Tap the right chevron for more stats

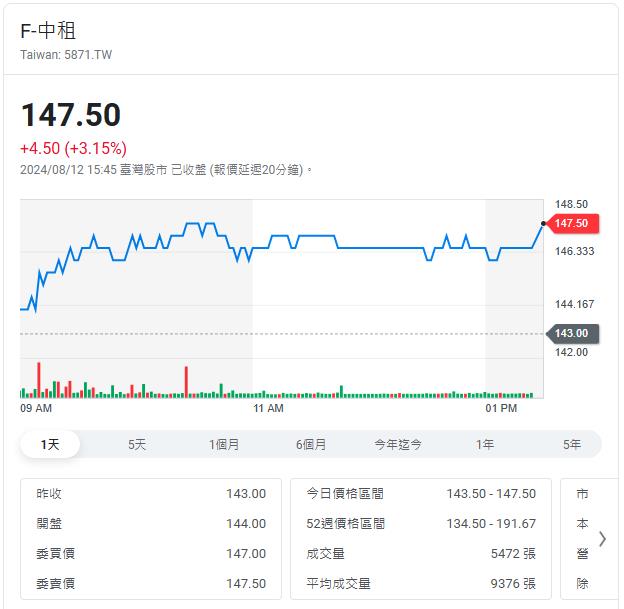[x=602, y=538]
